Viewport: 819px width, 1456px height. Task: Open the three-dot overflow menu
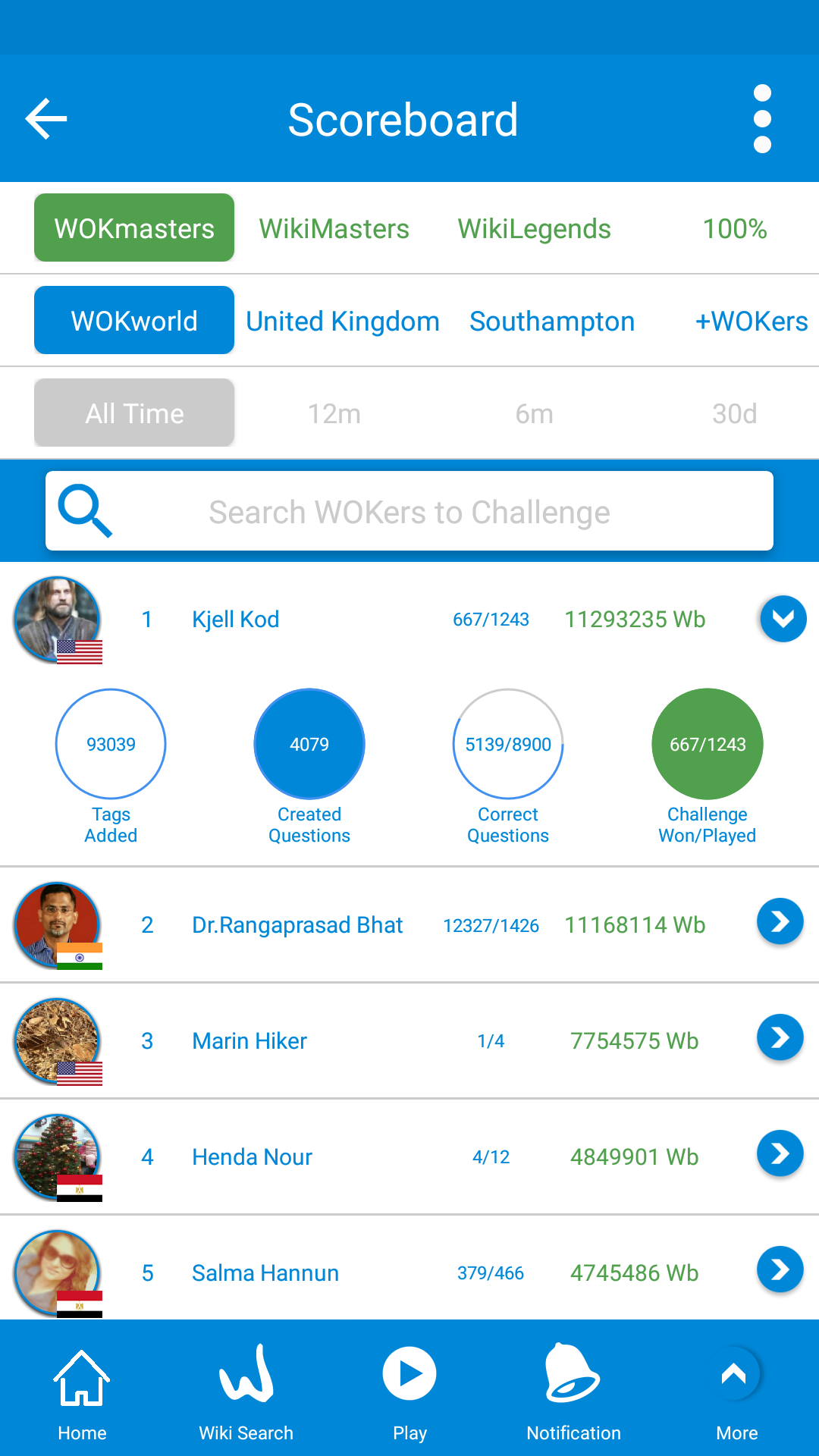[x=762, y=119]
